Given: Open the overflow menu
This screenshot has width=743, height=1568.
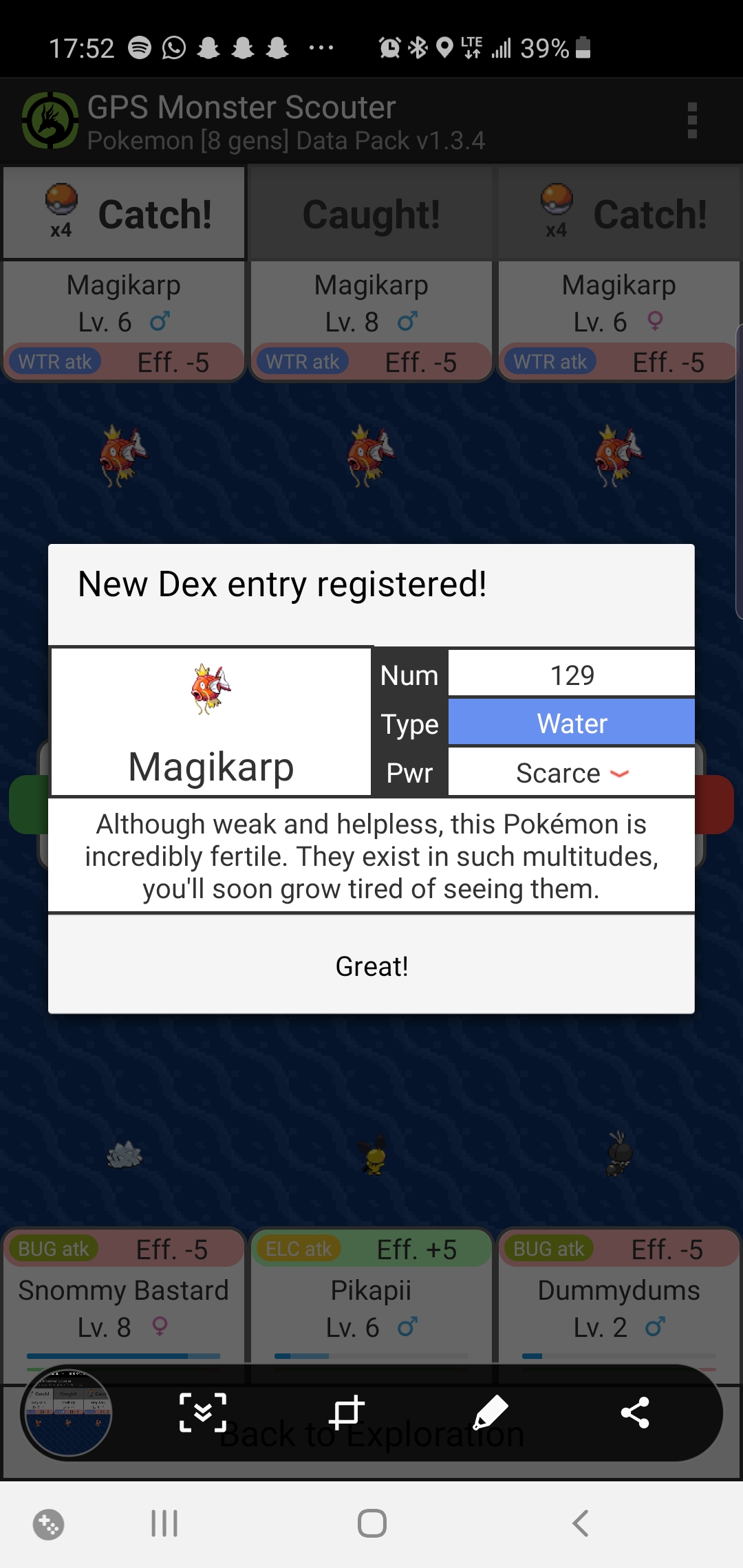Looking at the screenshot, I should (692, 121).
